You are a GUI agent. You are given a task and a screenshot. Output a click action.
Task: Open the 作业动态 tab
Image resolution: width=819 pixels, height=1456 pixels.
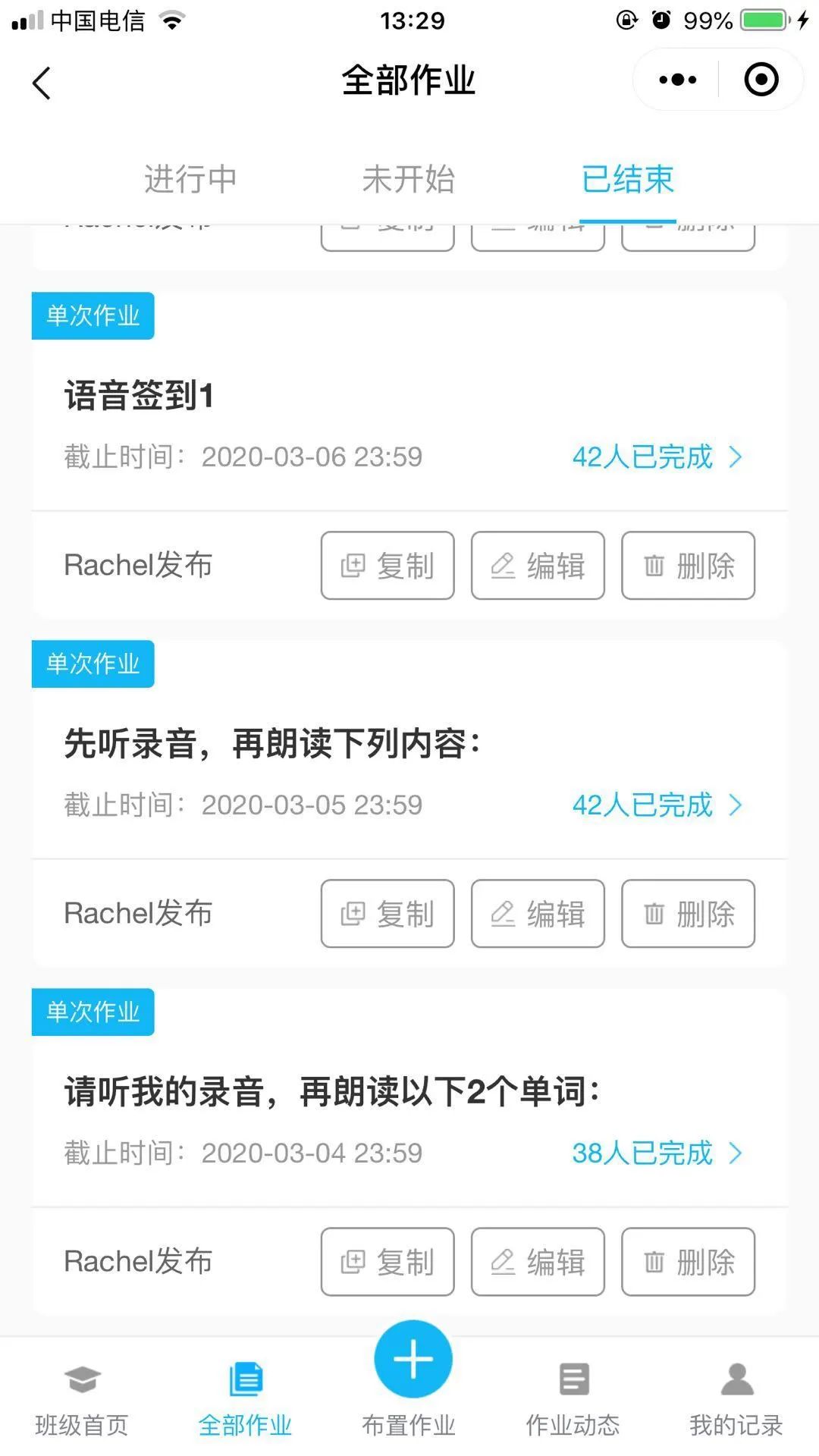(x=573, y=1400)
